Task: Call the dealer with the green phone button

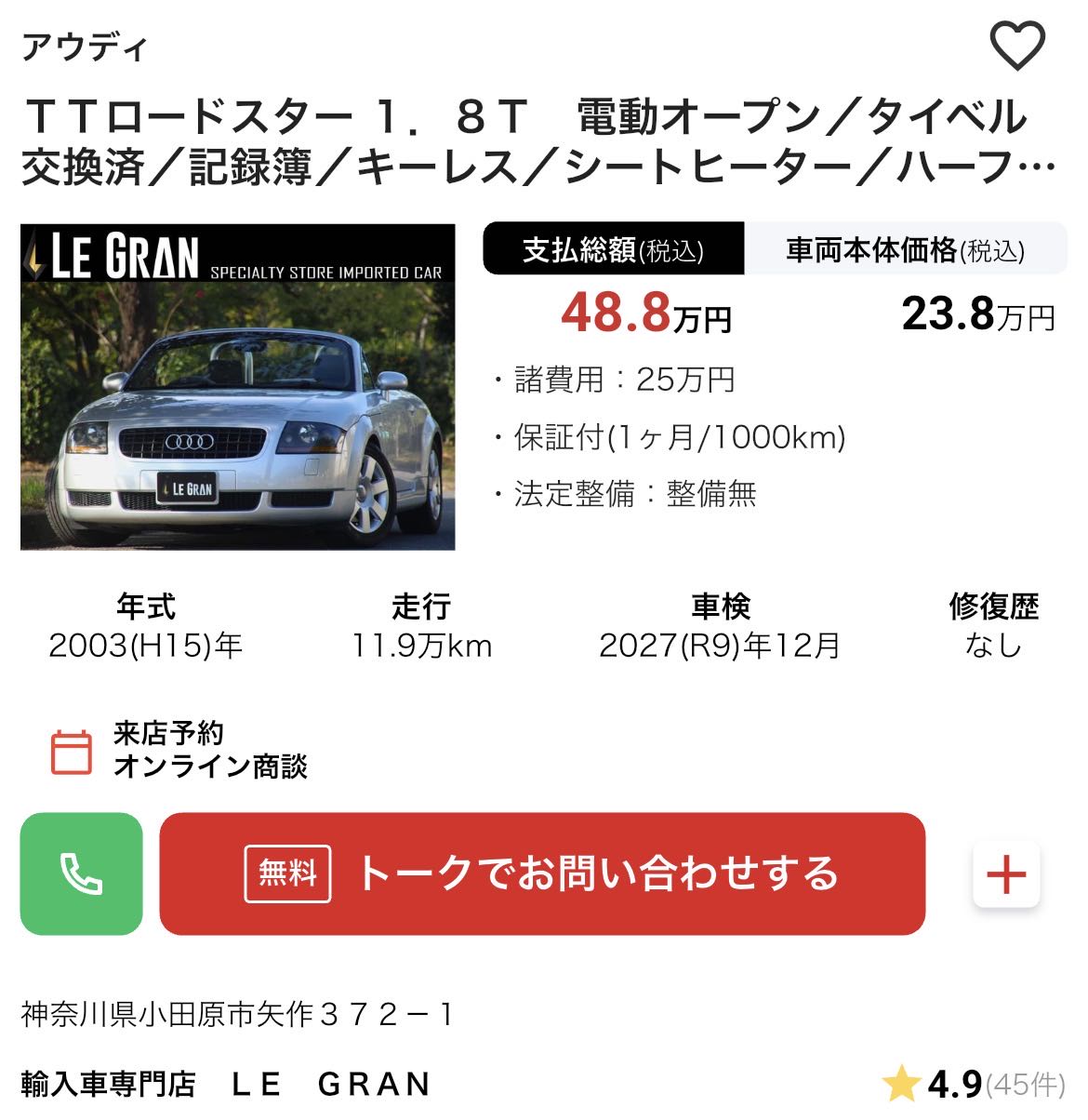Action: click(x=81, y=873)
